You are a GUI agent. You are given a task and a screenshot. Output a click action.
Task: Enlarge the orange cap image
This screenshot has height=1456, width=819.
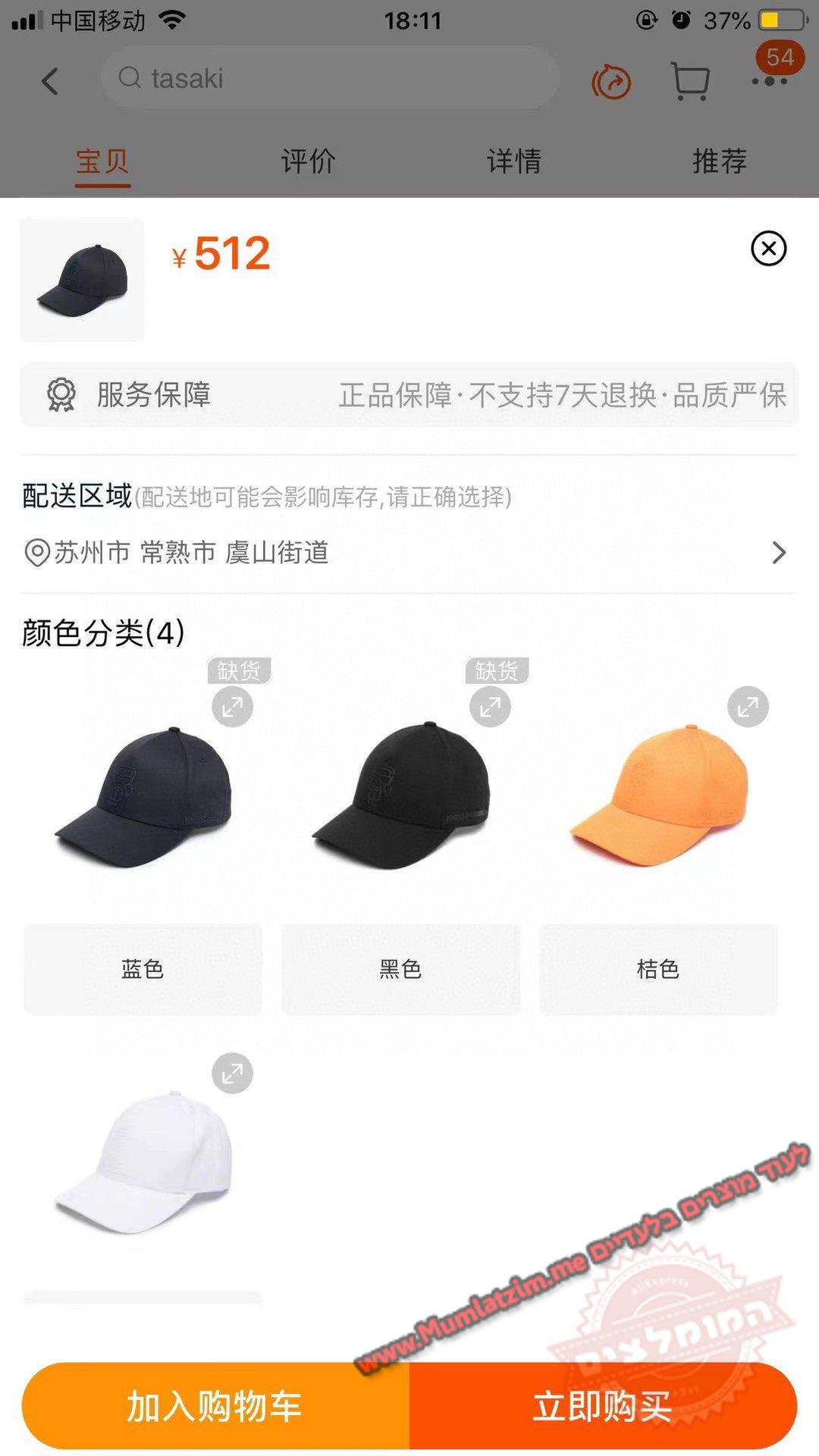(x=748, y=707)
